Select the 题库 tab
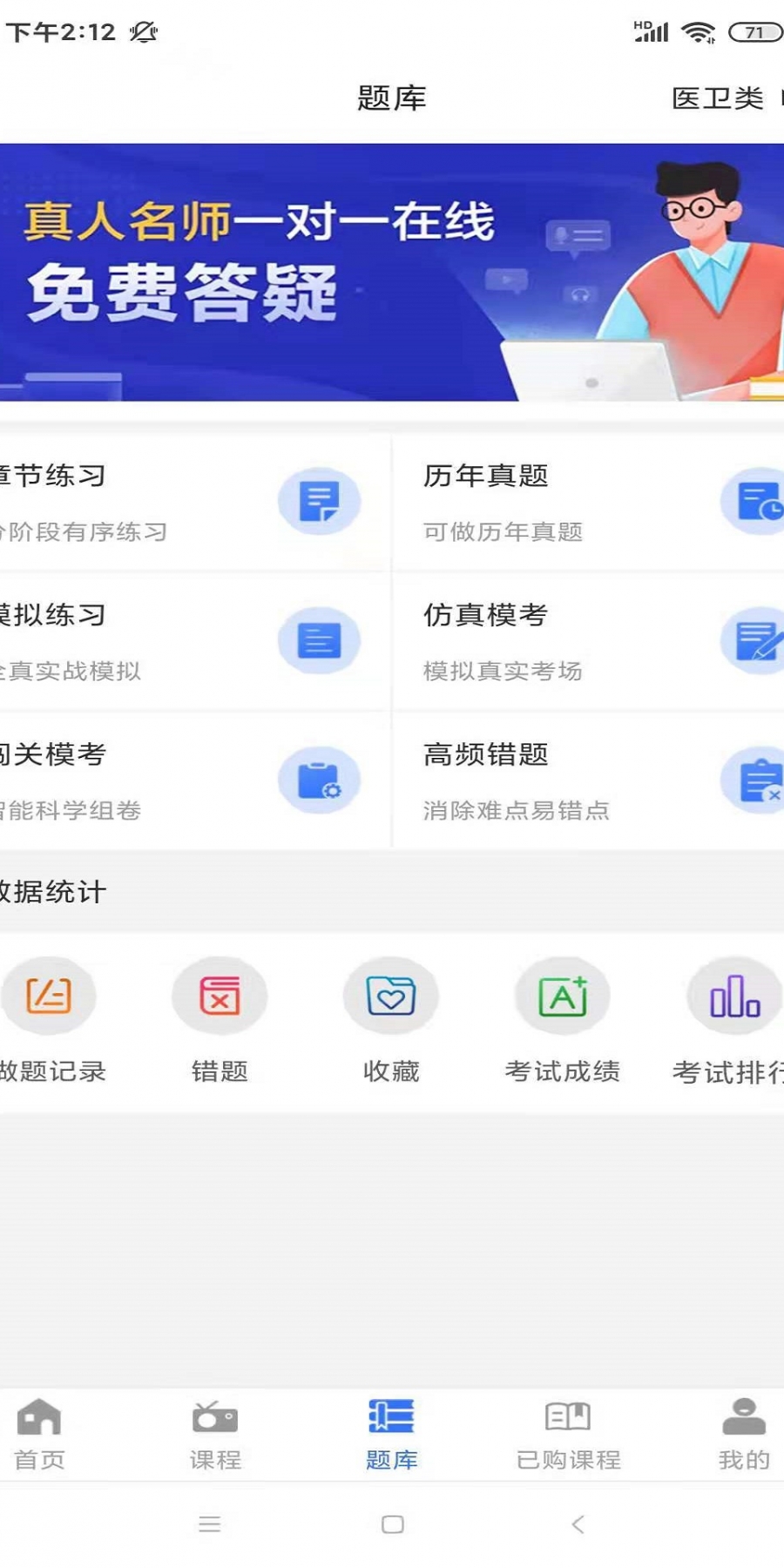Image resolution: width=784 pixels, height=1568 pixels. 391,1434
